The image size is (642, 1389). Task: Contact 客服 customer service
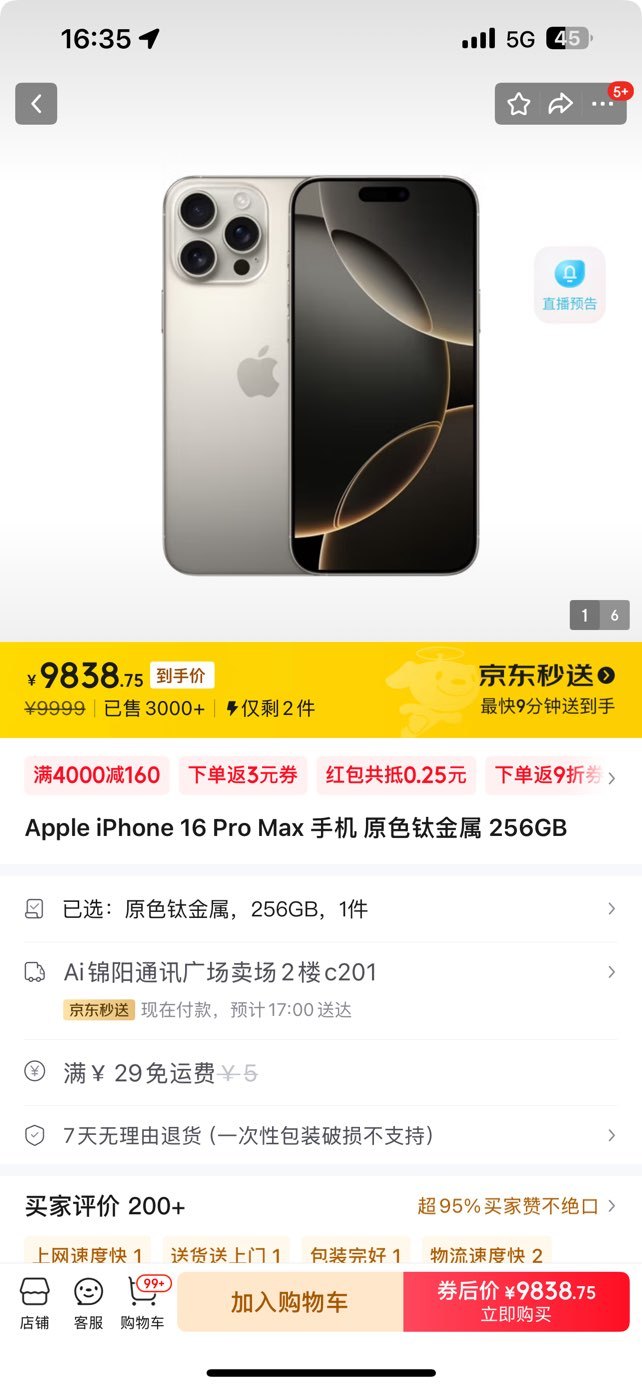tap(88, 1303)
